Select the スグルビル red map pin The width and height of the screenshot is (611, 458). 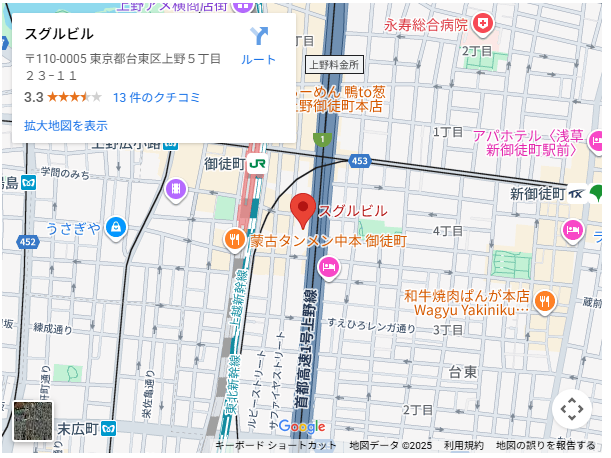(x=302, y=212)
